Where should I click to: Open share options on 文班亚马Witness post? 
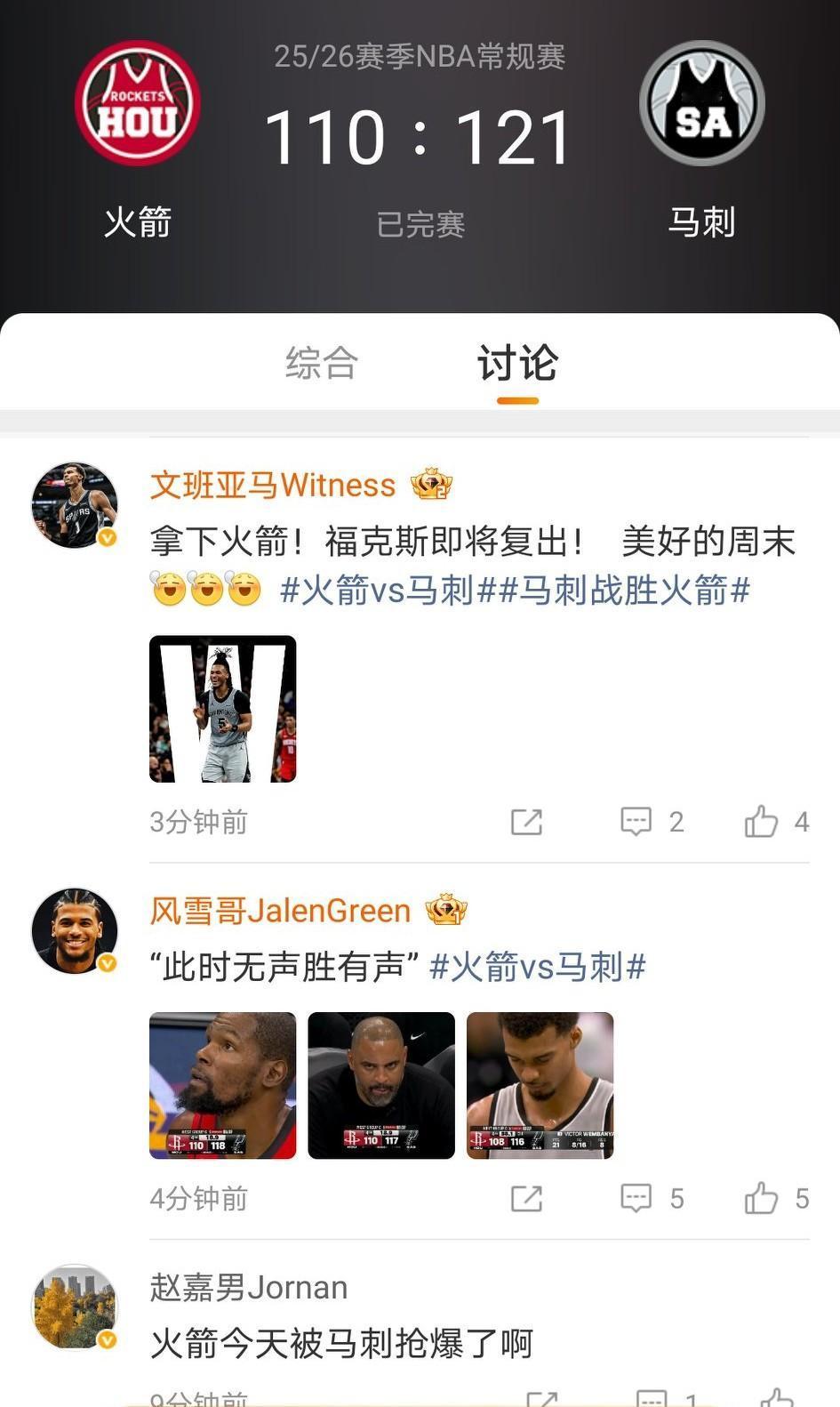(526, 822)
